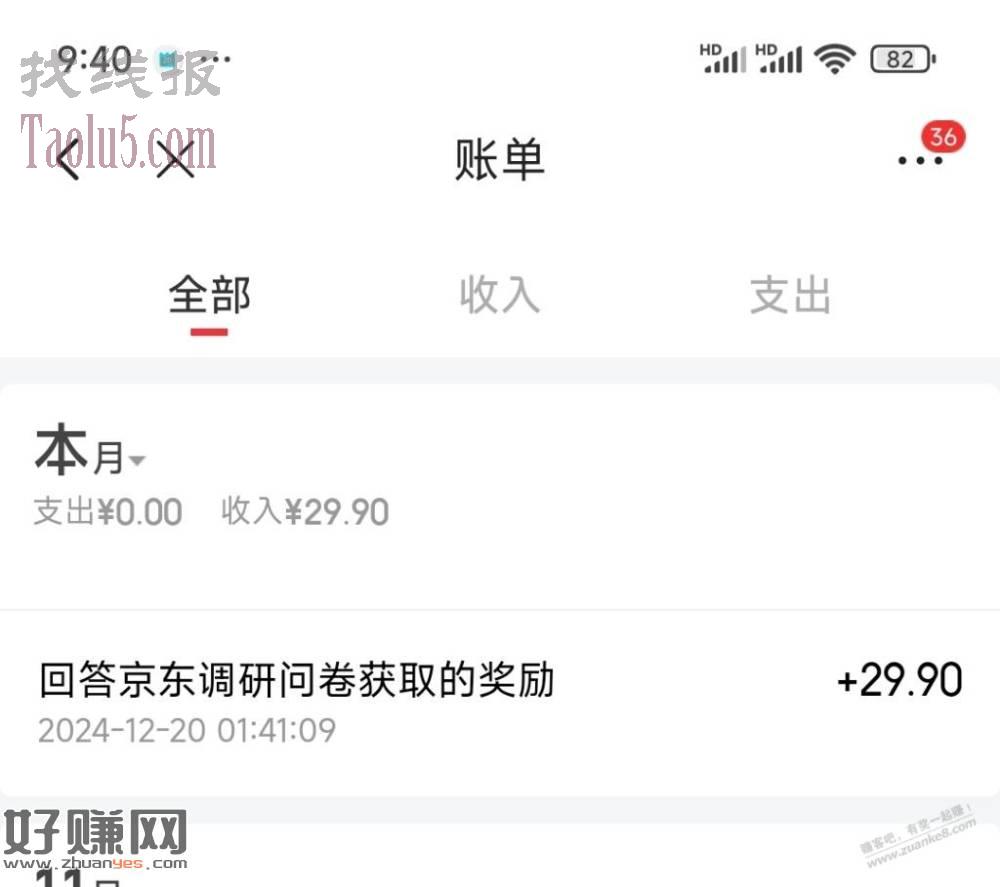
Task: Switch to the 支出 tab
Action: point(790,296)
